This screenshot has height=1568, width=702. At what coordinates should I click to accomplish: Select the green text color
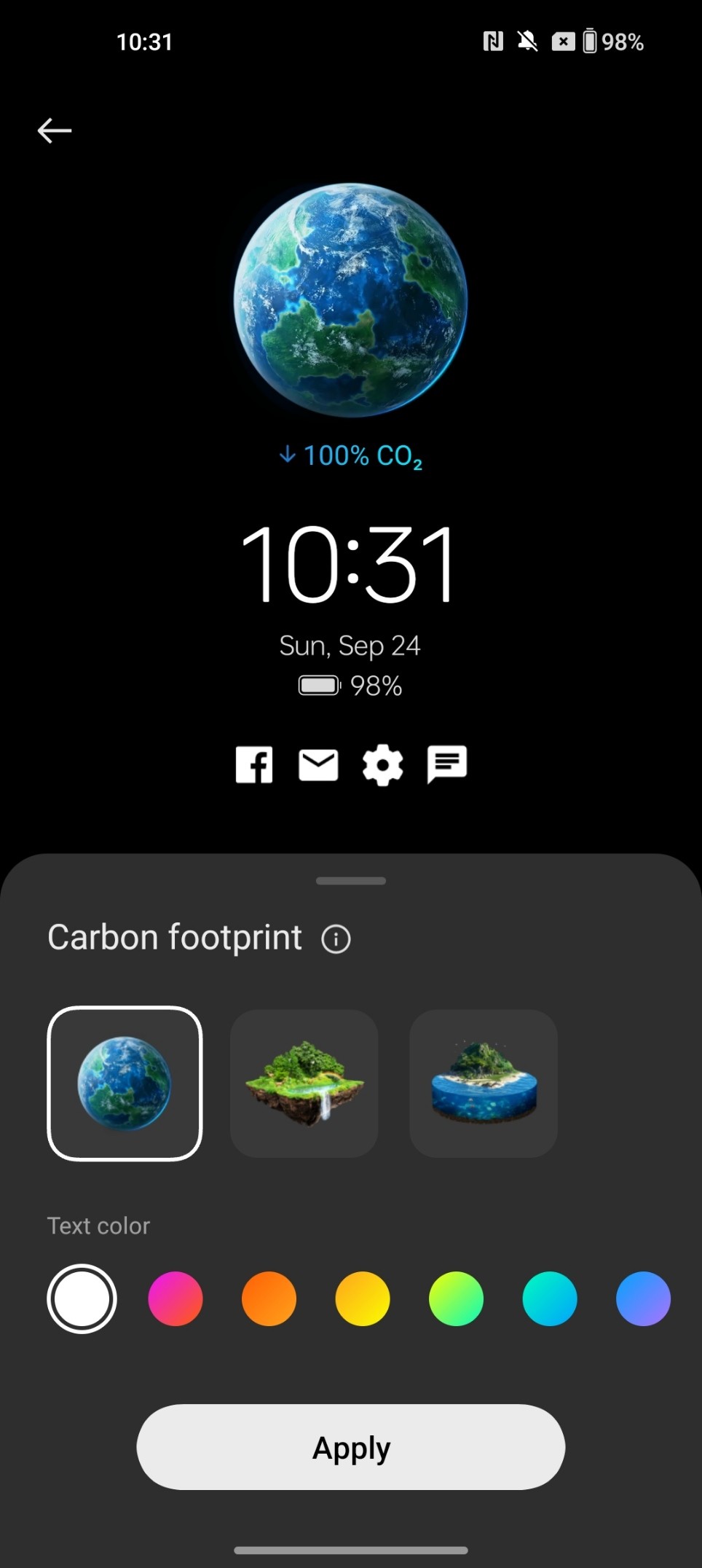point(456,1298)
